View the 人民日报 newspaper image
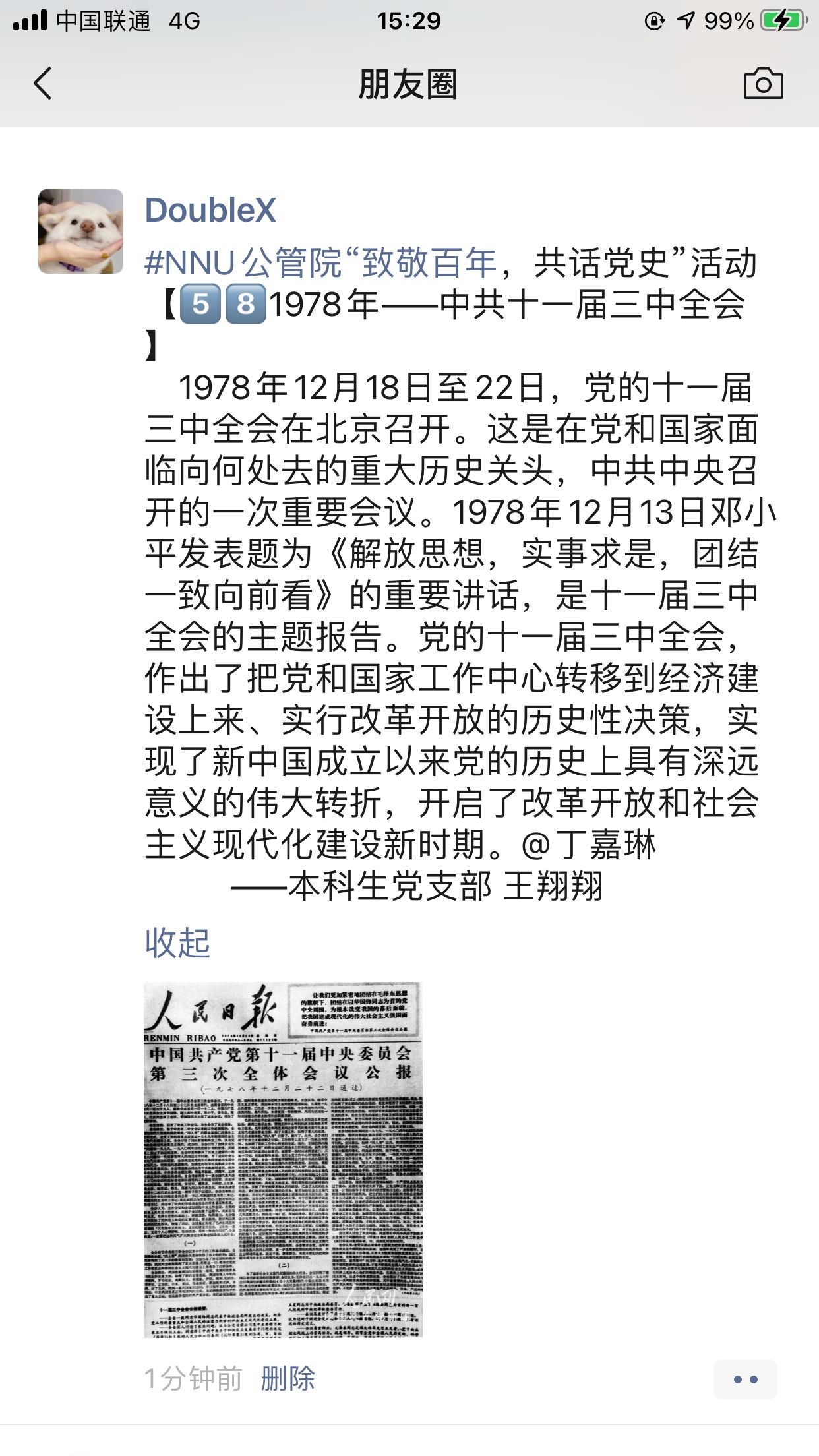The height and width of the screenshot is (1456, 819). (x=283, y=1159)
